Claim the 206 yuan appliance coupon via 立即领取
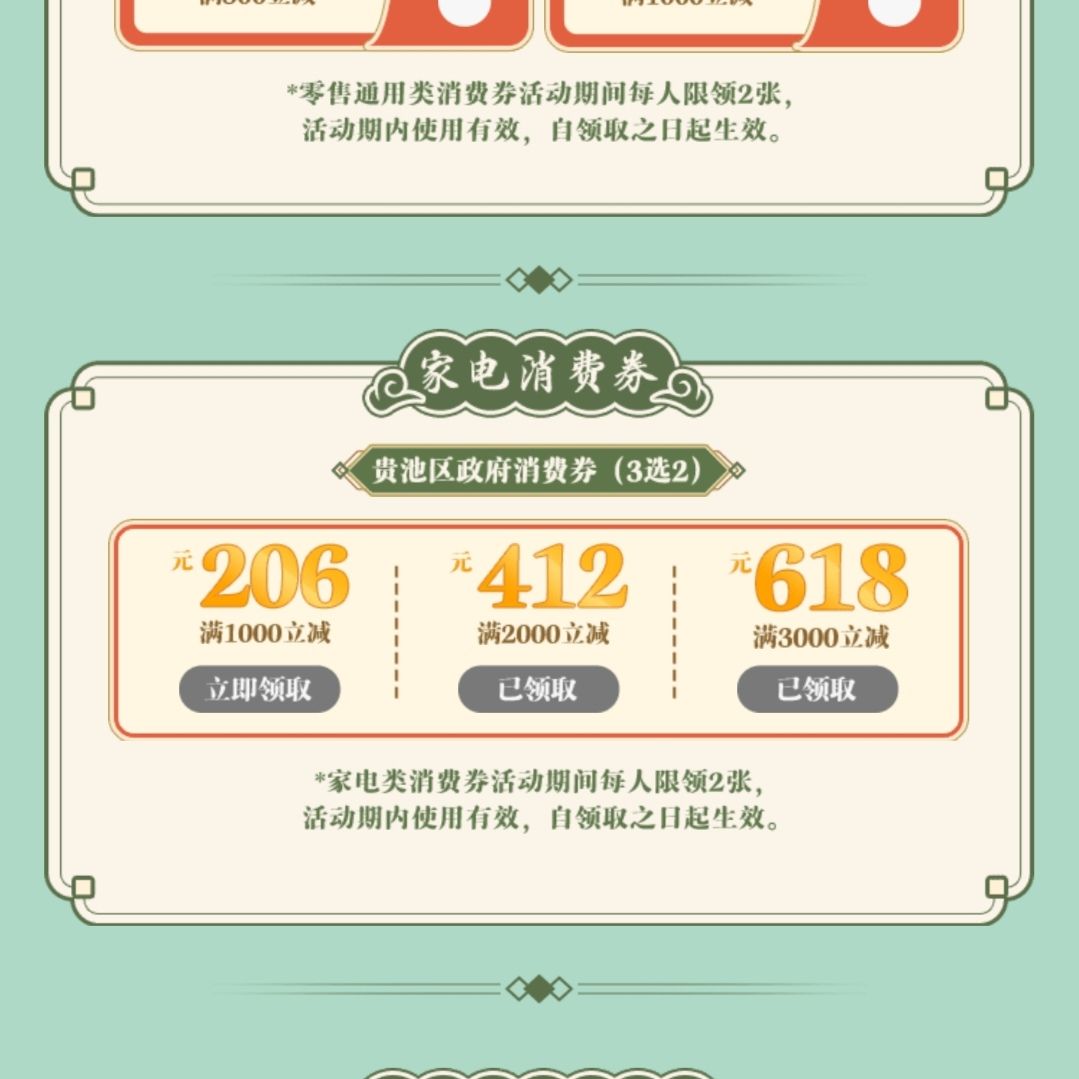Viewport: 1079px width, 1079px height. coord(259,690)
